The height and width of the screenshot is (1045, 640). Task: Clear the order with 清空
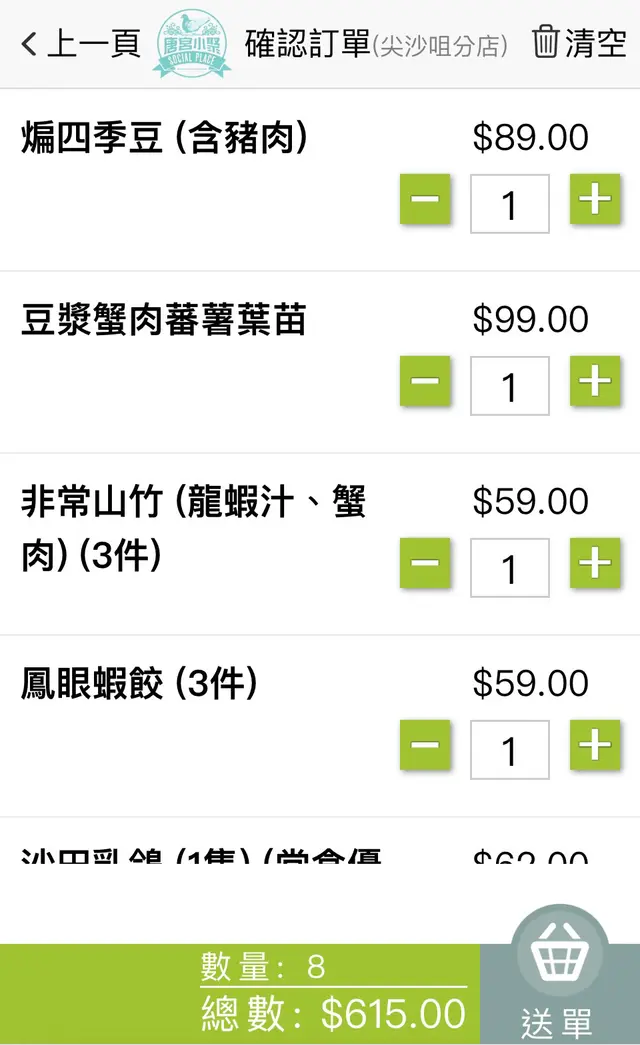579,44
